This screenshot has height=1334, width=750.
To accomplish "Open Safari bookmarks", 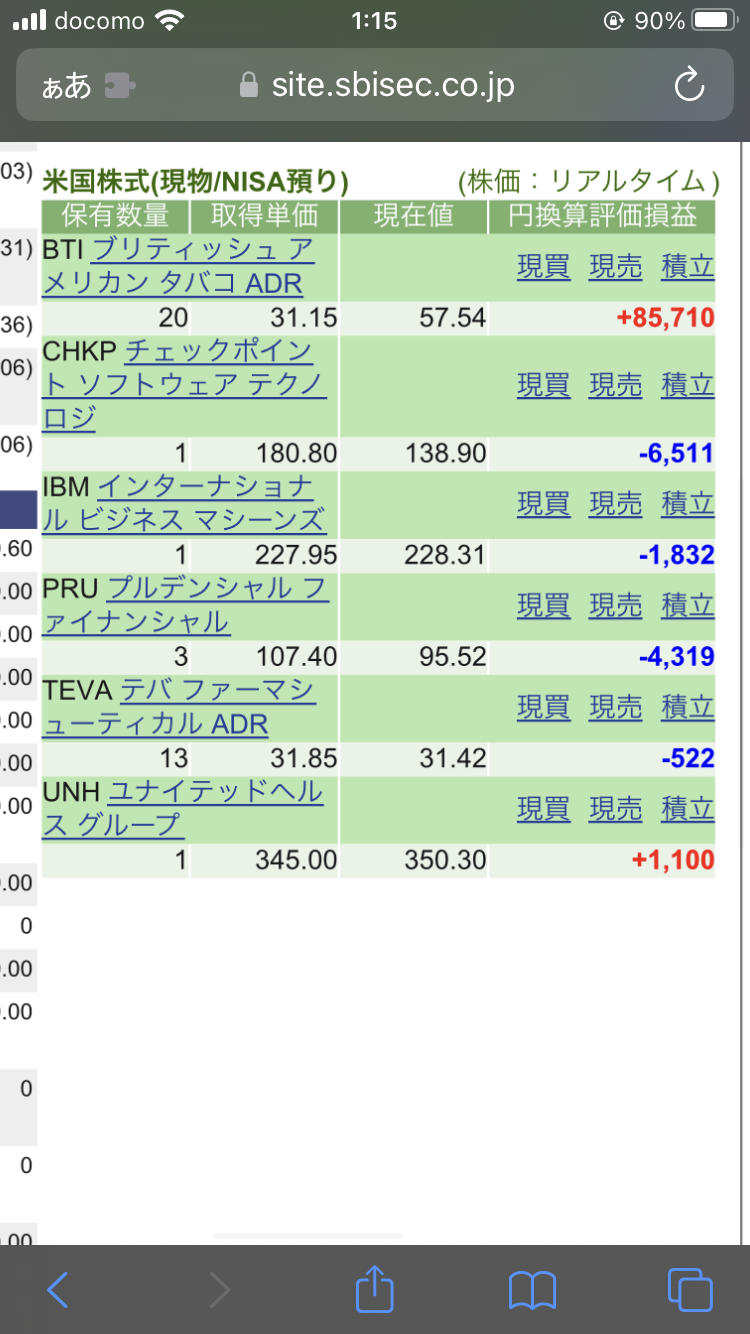I will [x=532, y=1289].
